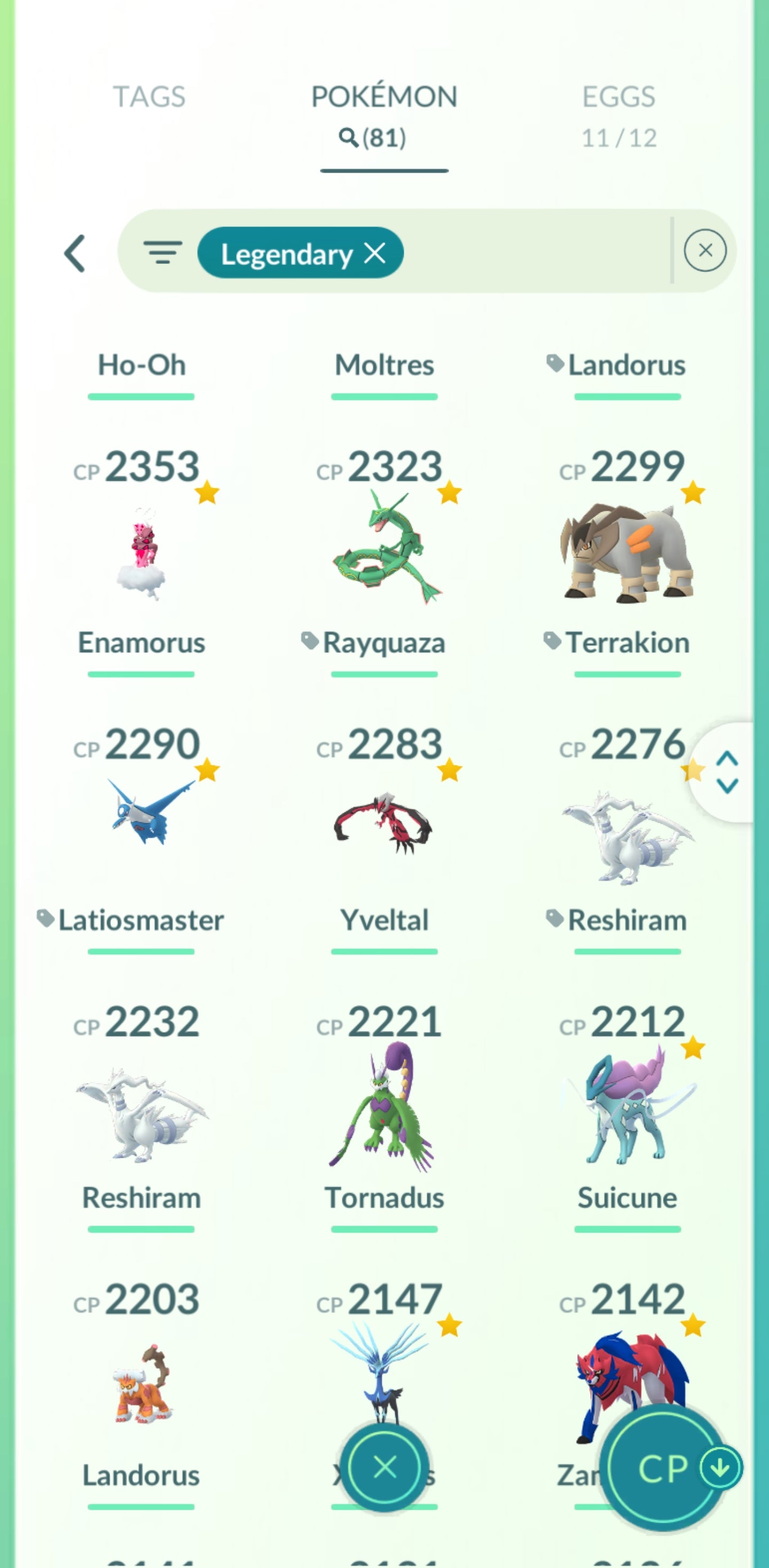Change sort order with CP button
This screenshot has height=1568, width=769.
[664, 1469]
